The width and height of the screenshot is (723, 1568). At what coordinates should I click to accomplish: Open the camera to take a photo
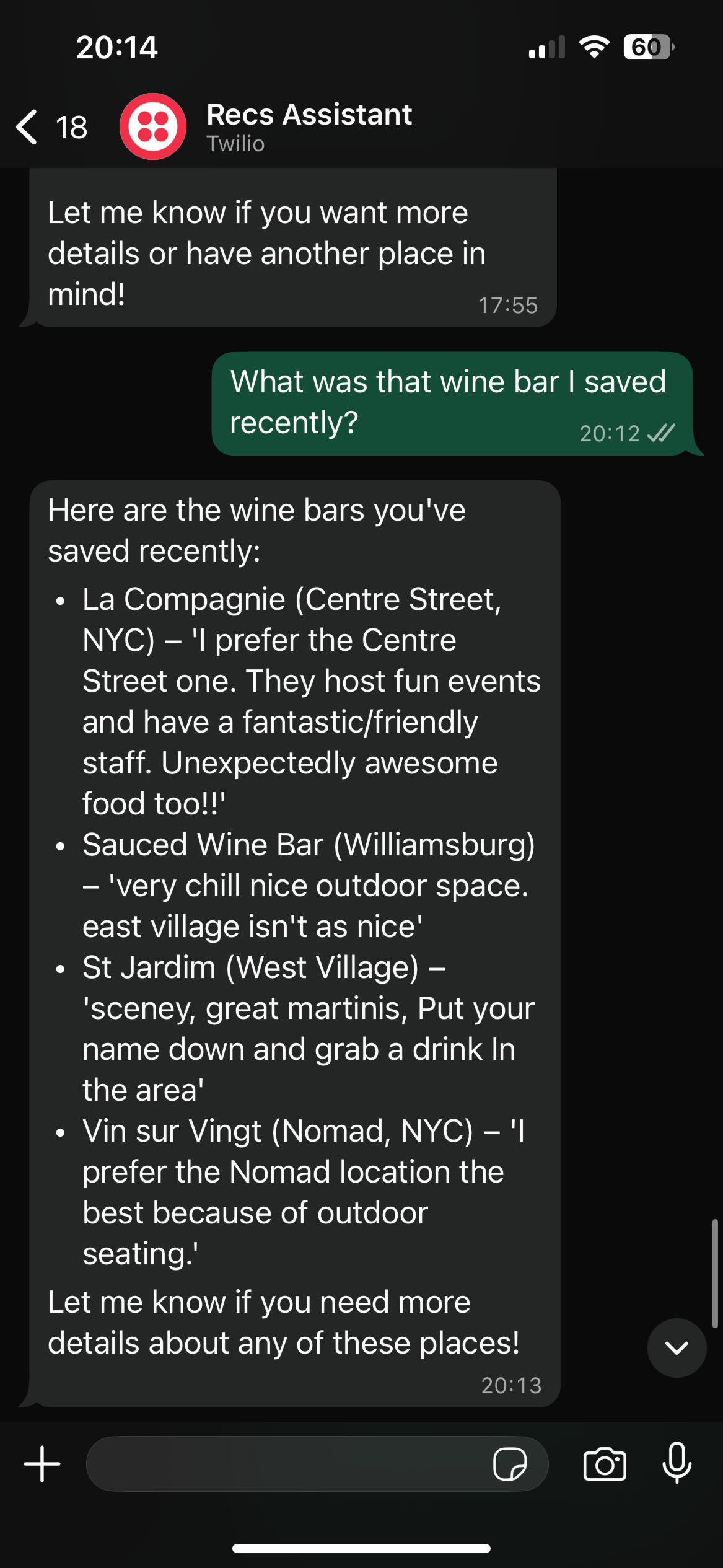pyautogui.click(x=605, y=1464)
